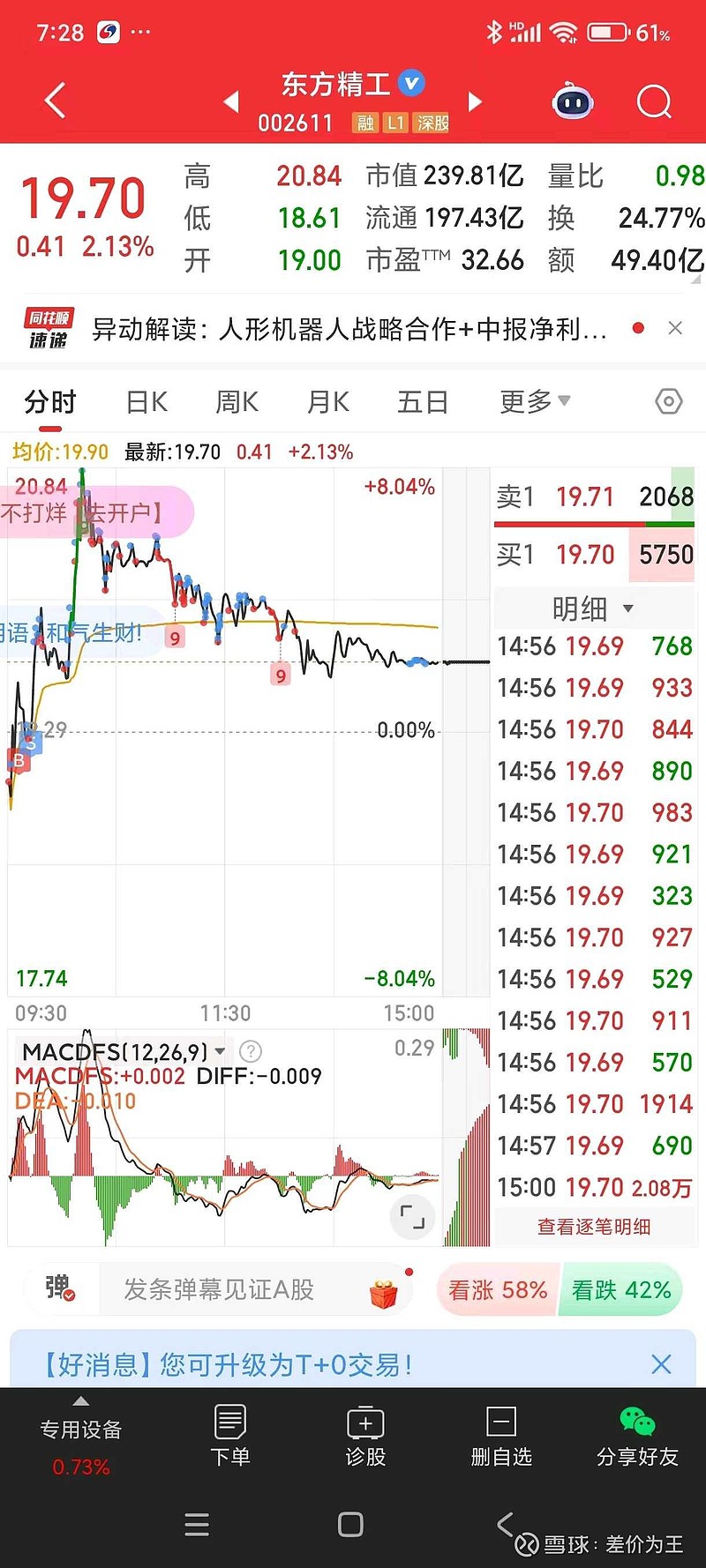Expand the chart to fullscreen
The image size is (706, 1568).
coord(412,1217)
